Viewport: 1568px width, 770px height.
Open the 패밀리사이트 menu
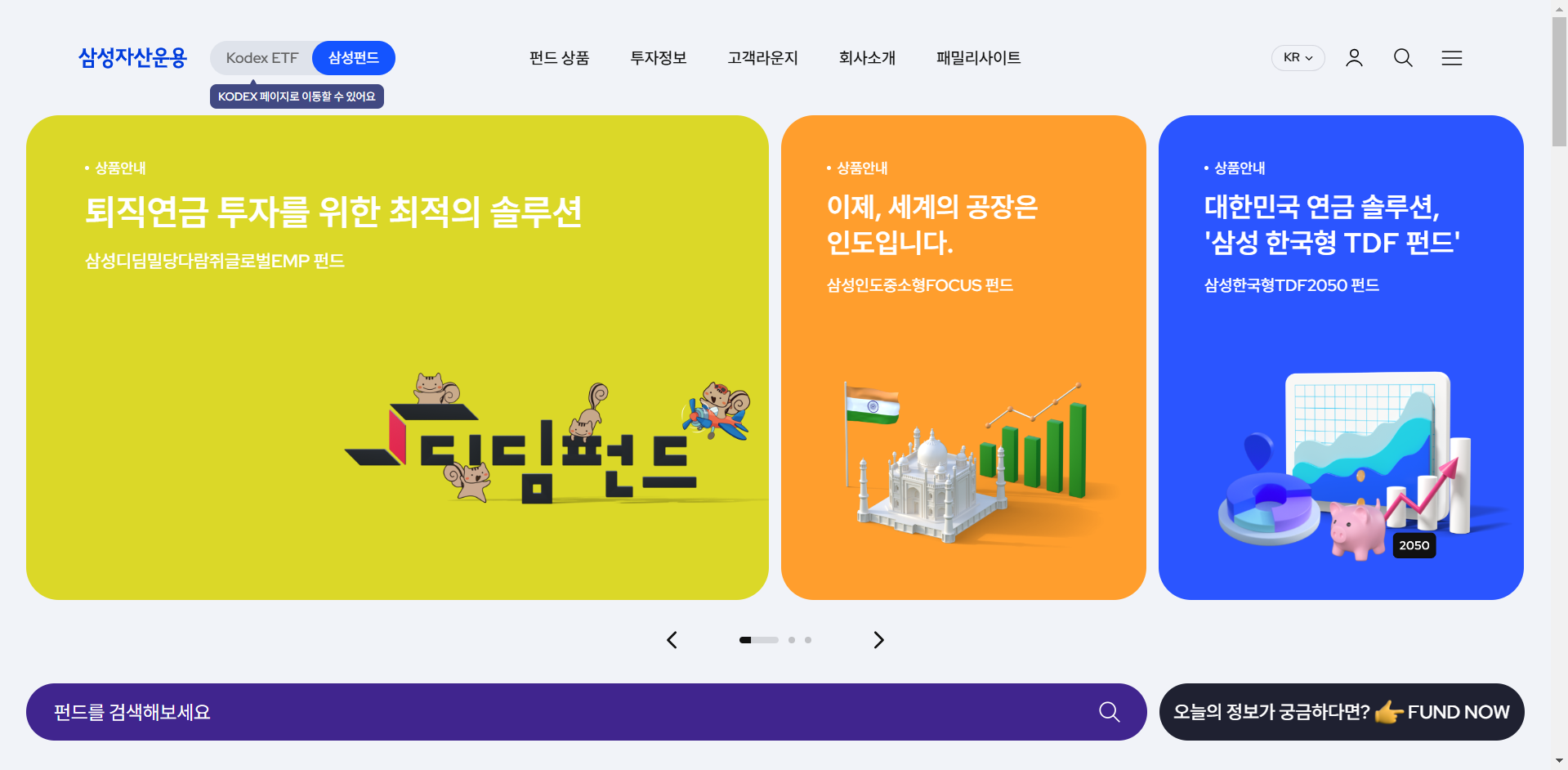click(978, 58)
